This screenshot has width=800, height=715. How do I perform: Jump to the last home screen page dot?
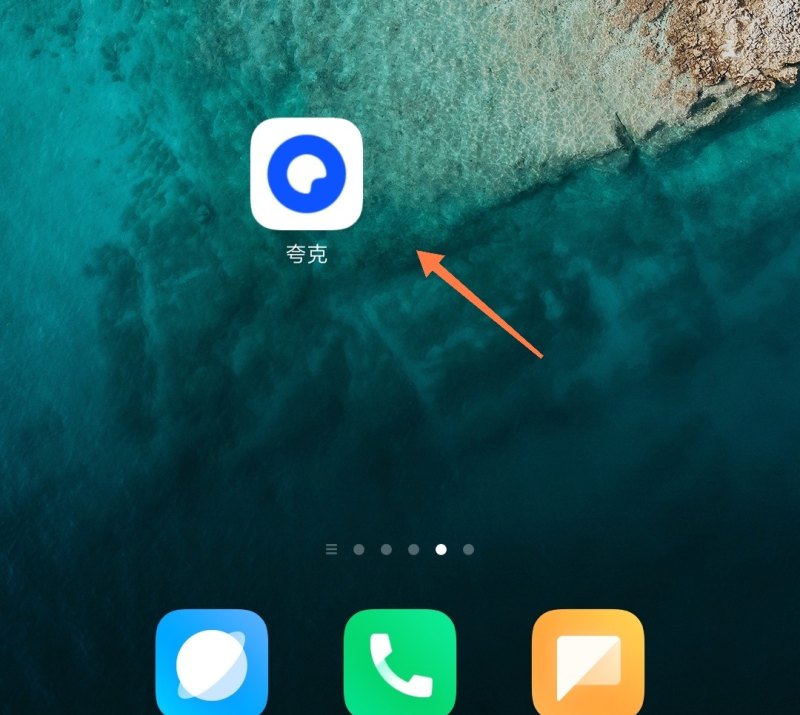click(469, 549)
